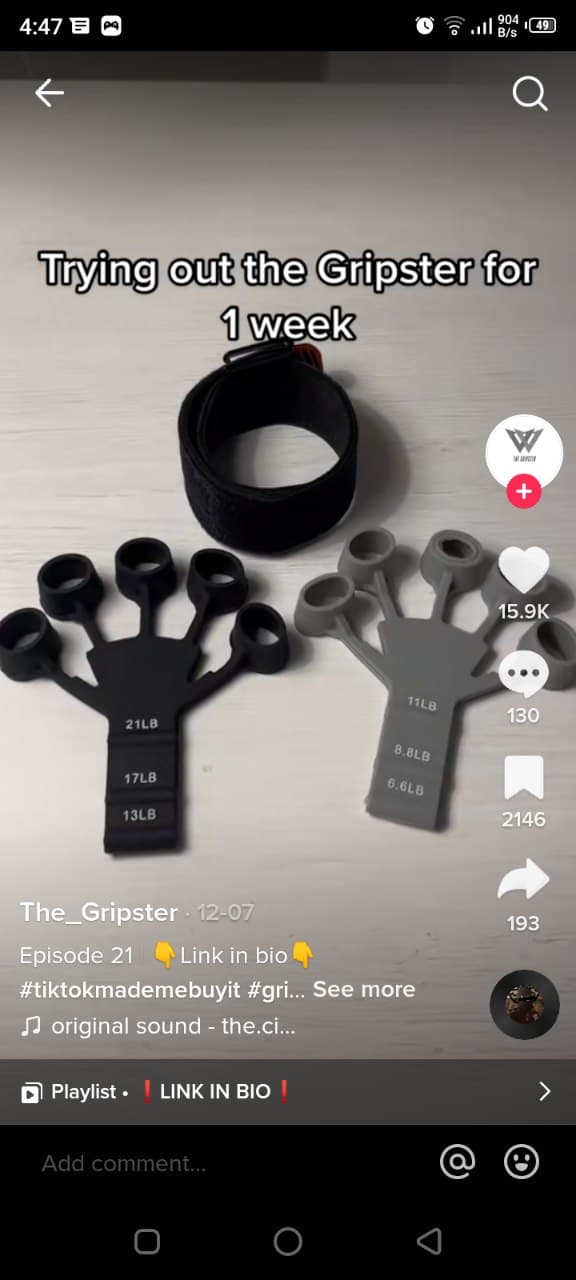
Task: Open the original sound link
Action: 158,1025
